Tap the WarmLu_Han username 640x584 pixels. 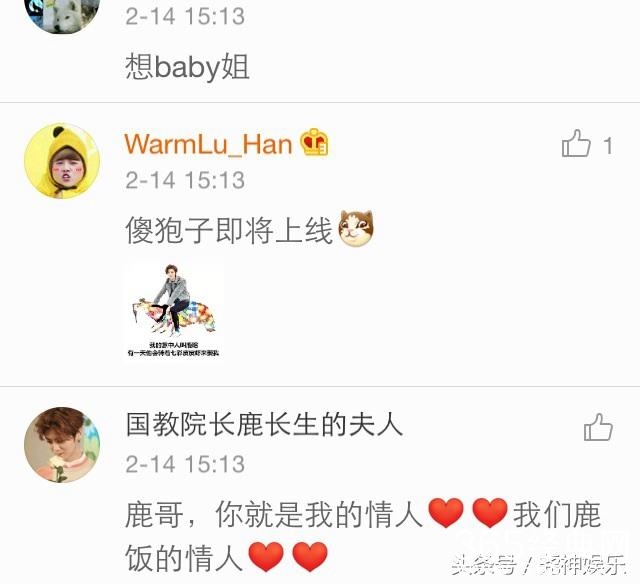point(208,145)
